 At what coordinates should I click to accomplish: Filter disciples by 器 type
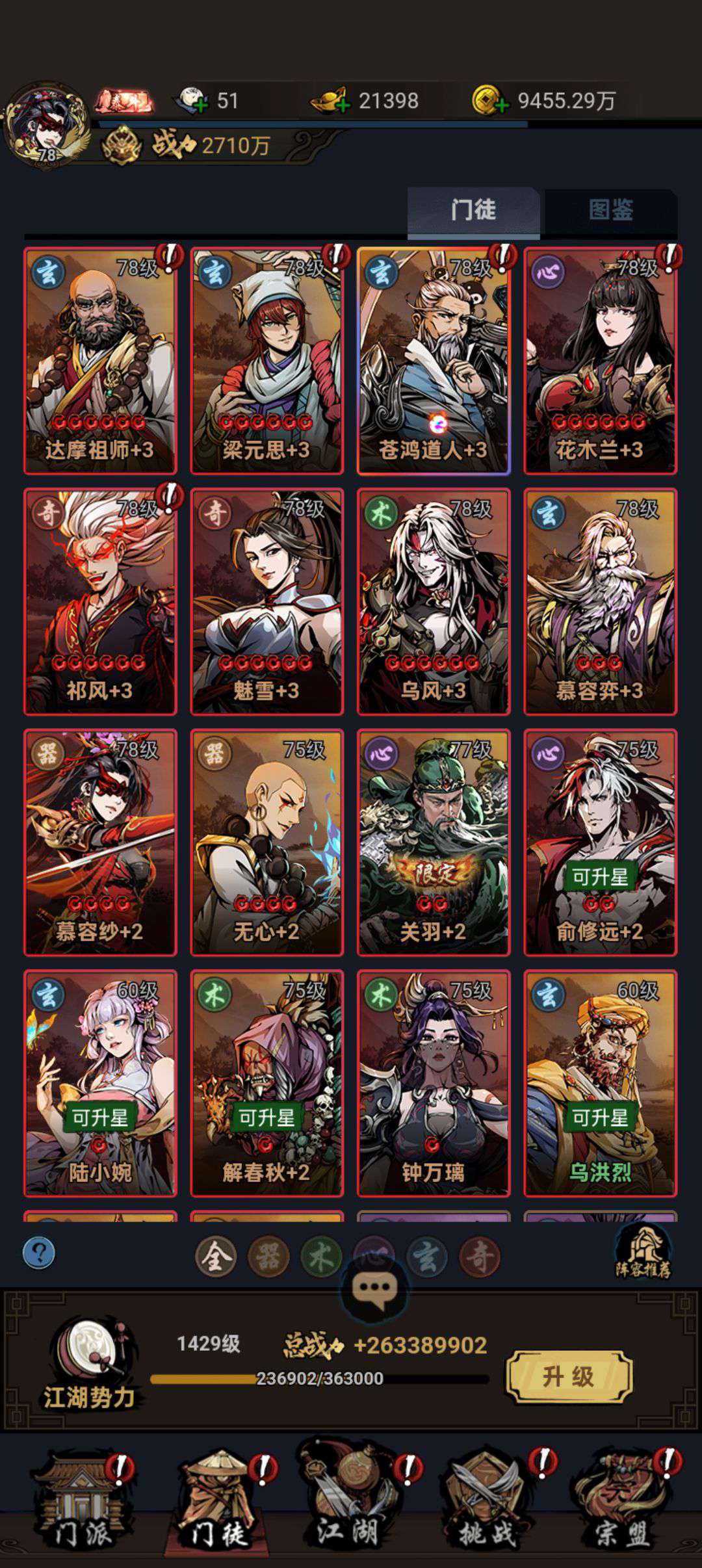pyautogui.click(x=268, y=1257)
